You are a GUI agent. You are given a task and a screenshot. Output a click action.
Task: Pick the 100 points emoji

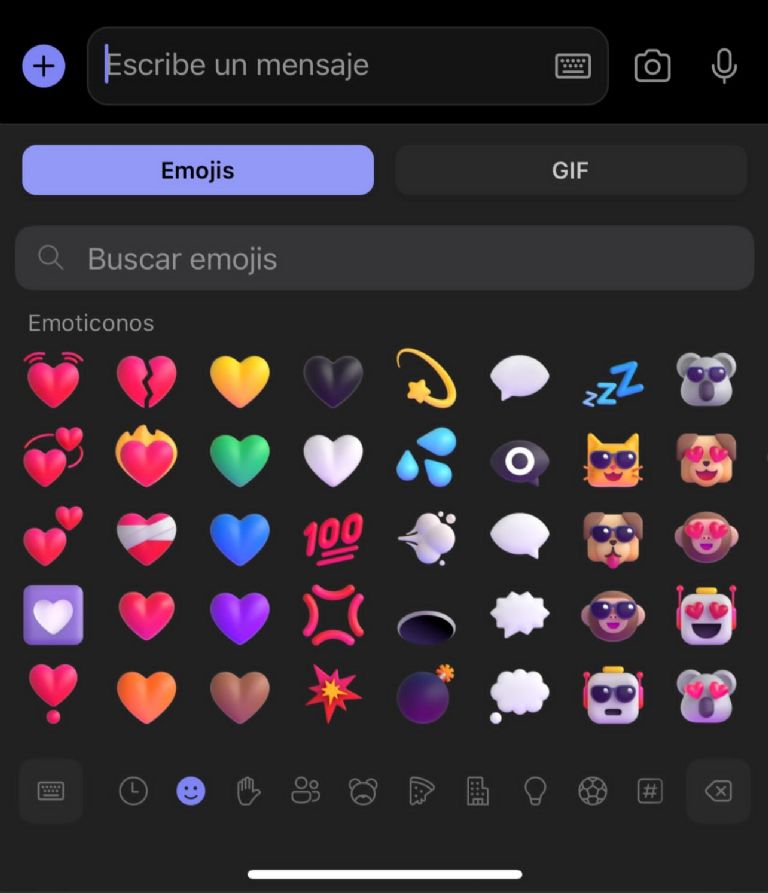[333, 538]
